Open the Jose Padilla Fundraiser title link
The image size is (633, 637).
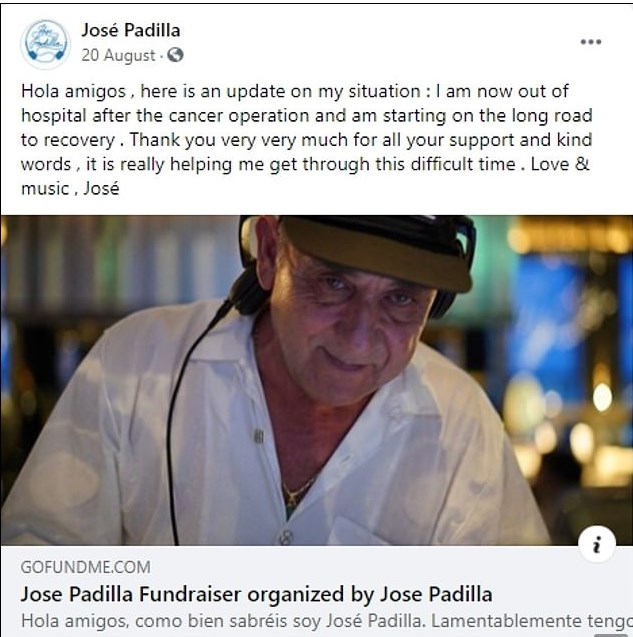pyautogui.click(x=256, y=593)
